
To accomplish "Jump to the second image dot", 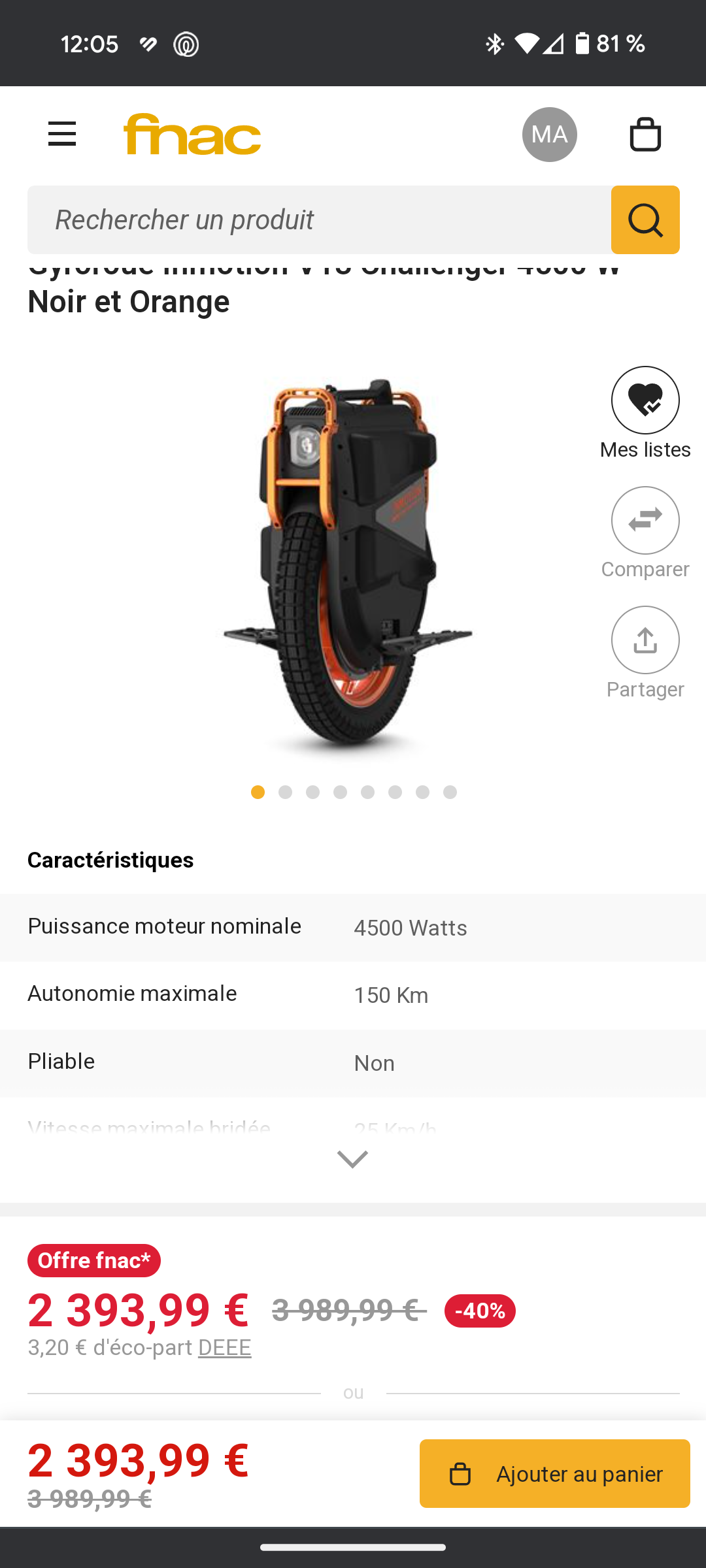I will 285,792.
